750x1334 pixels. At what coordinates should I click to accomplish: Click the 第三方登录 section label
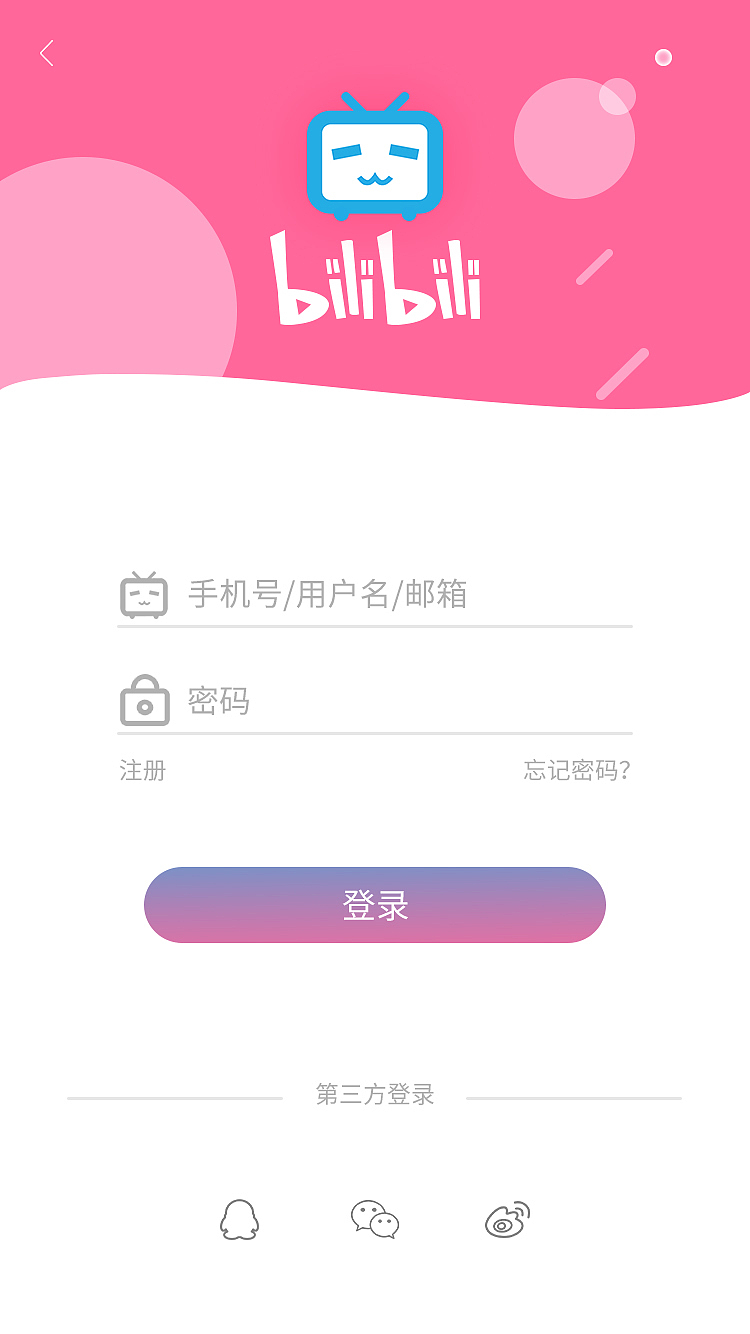pos(374,1094)
